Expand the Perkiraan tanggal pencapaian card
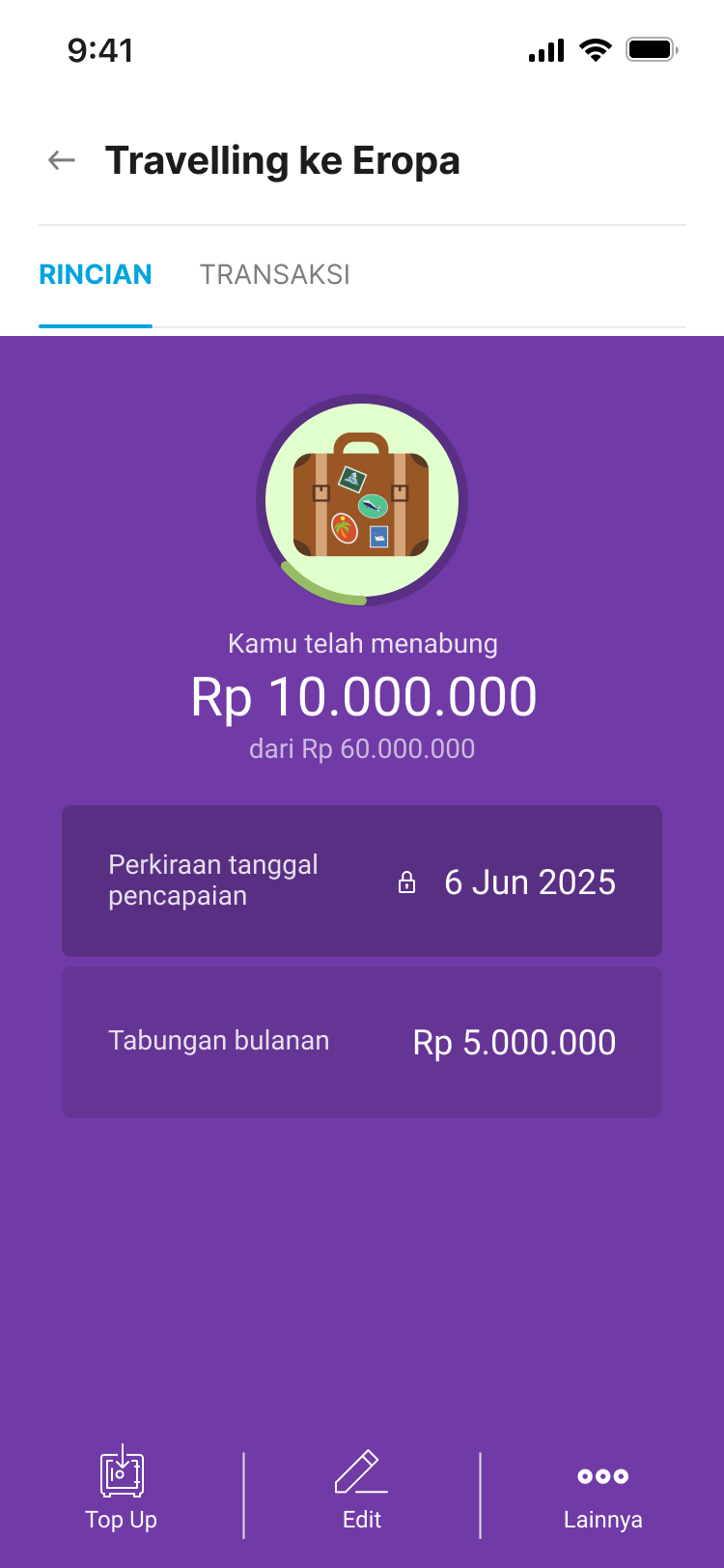The image size is (724, 1568). (361, 882)
